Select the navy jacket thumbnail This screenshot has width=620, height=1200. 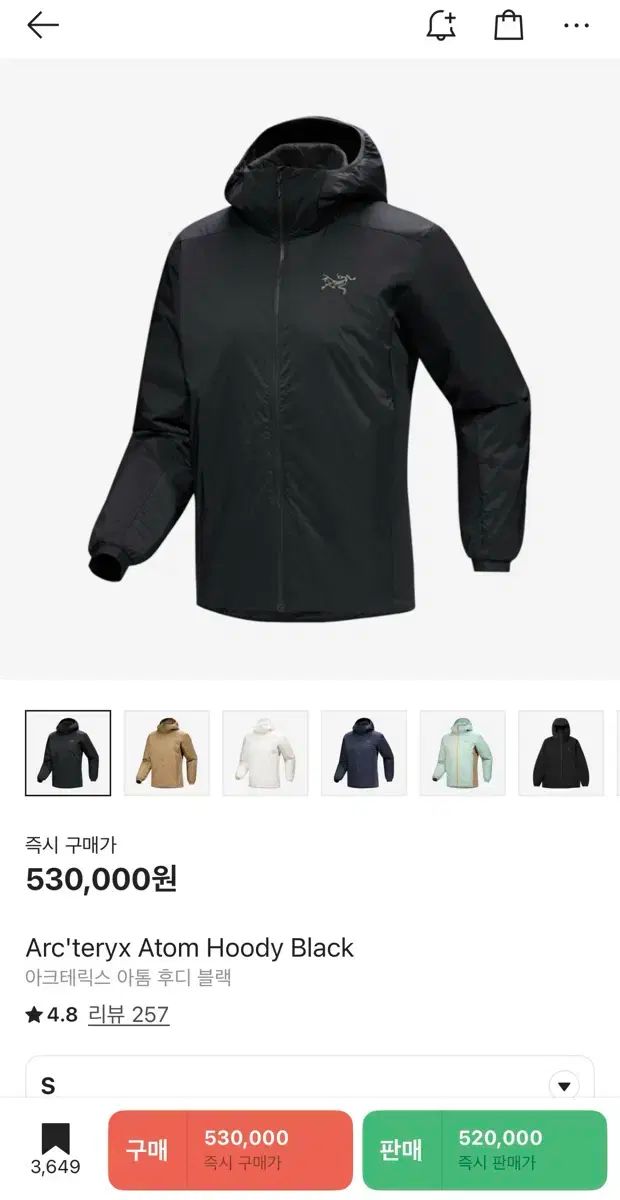coord(364,753)
